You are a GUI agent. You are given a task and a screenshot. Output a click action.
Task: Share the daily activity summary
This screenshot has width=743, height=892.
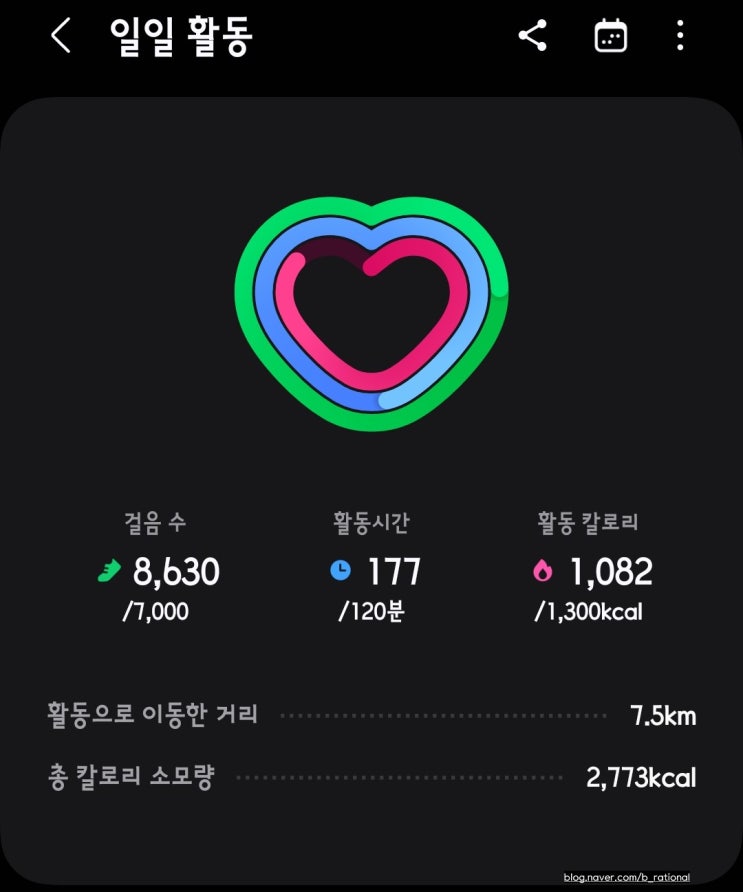[532, 37]
